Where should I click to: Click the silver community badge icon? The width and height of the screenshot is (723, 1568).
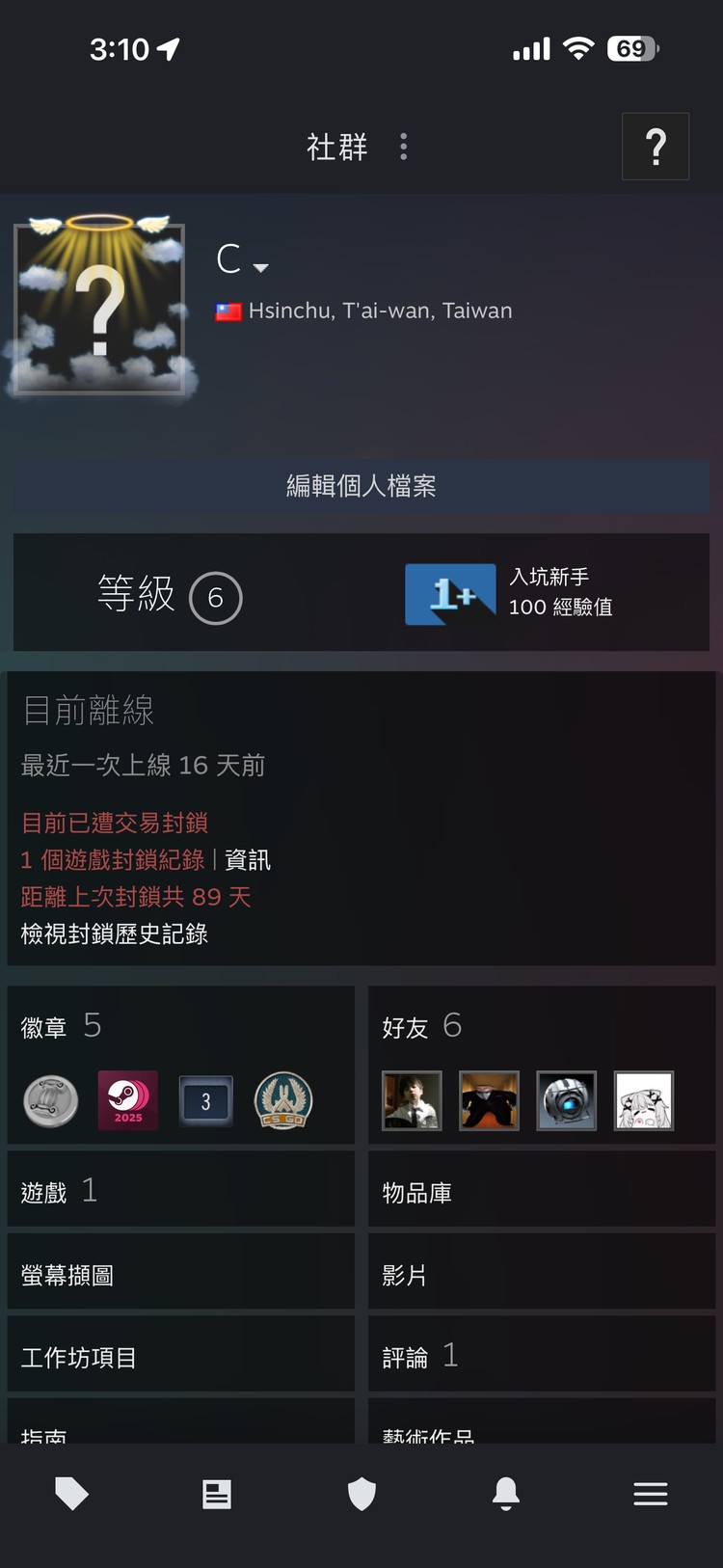pyautogui.click(x=50, y=1100)
